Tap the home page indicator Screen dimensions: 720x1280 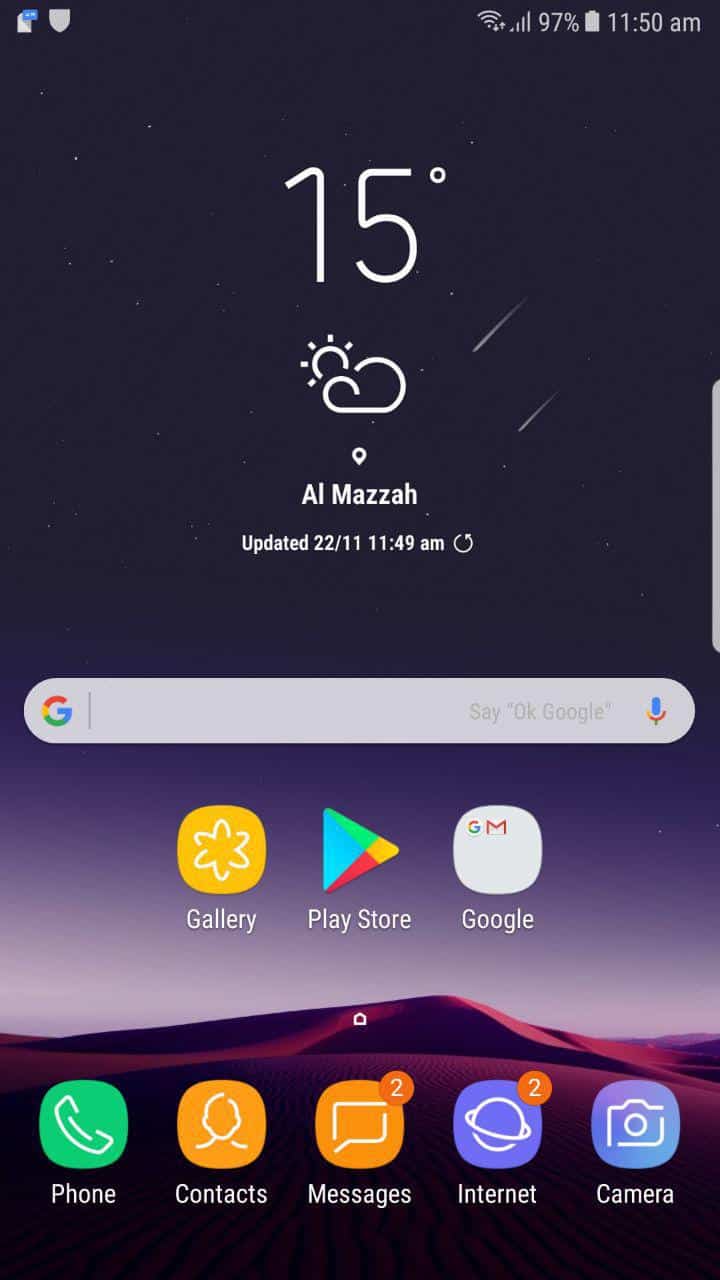pyautogui.click(x=360, y=1019)
